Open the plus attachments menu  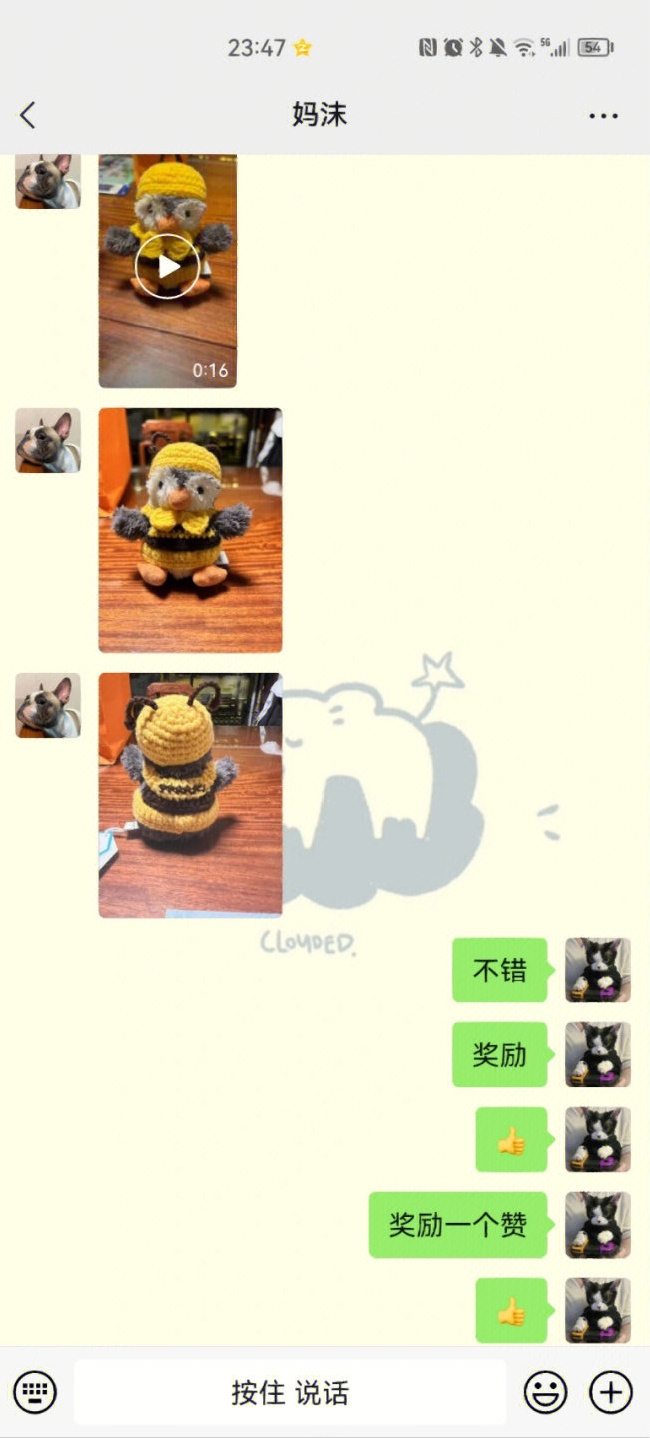[611, 1392]
